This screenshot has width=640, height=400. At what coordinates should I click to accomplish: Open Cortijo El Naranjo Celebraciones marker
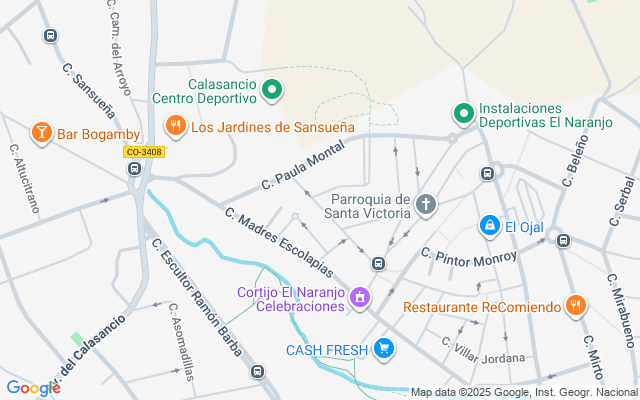coord(359,297)
